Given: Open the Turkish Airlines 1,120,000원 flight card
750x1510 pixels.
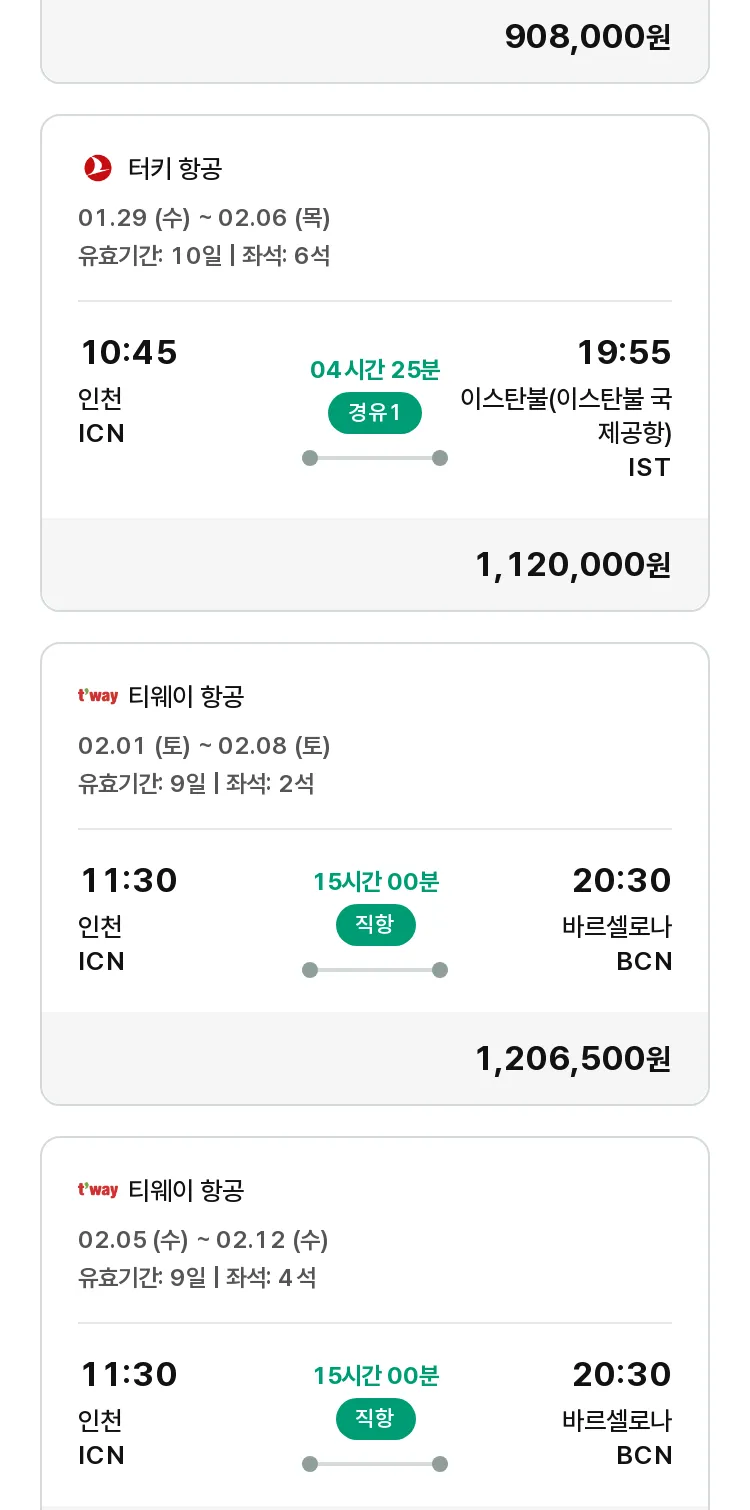Looking at the screenshot, I should (x=375, y=363).
